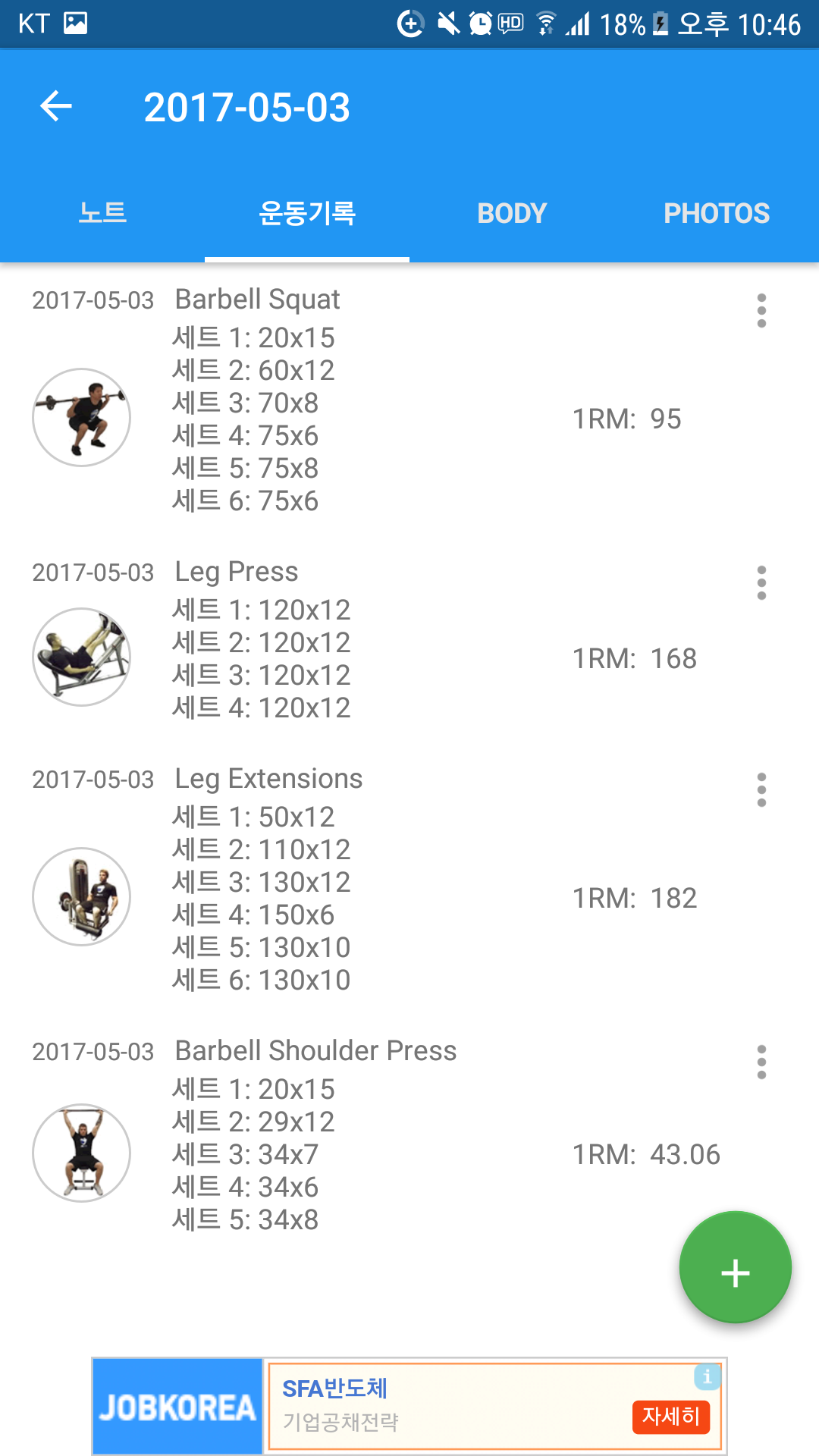Switch to the 노트 tab
This screenshot has width=819, height=1456.
point(102,213)
